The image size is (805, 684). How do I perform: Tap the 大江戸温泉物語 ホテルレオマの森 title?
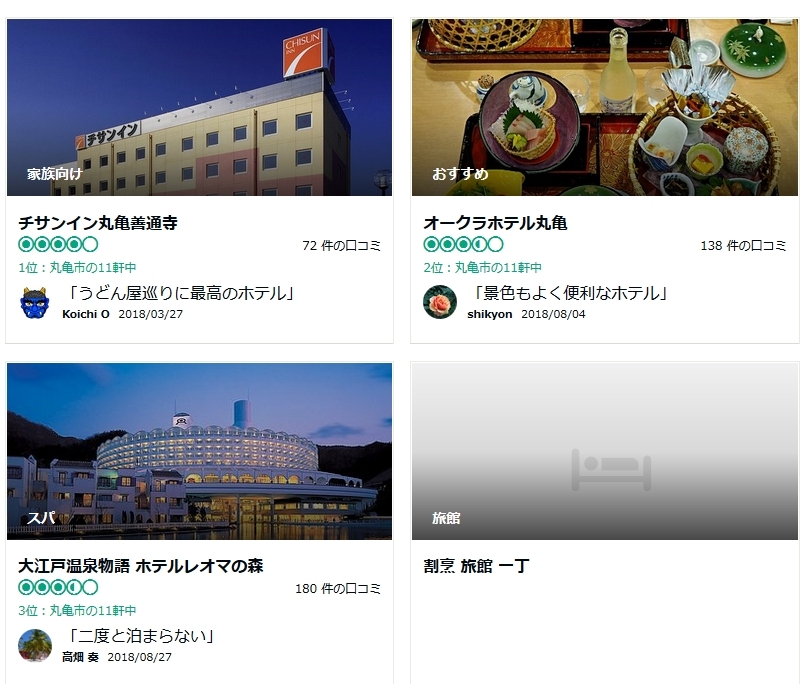click(x=141, y=566)
